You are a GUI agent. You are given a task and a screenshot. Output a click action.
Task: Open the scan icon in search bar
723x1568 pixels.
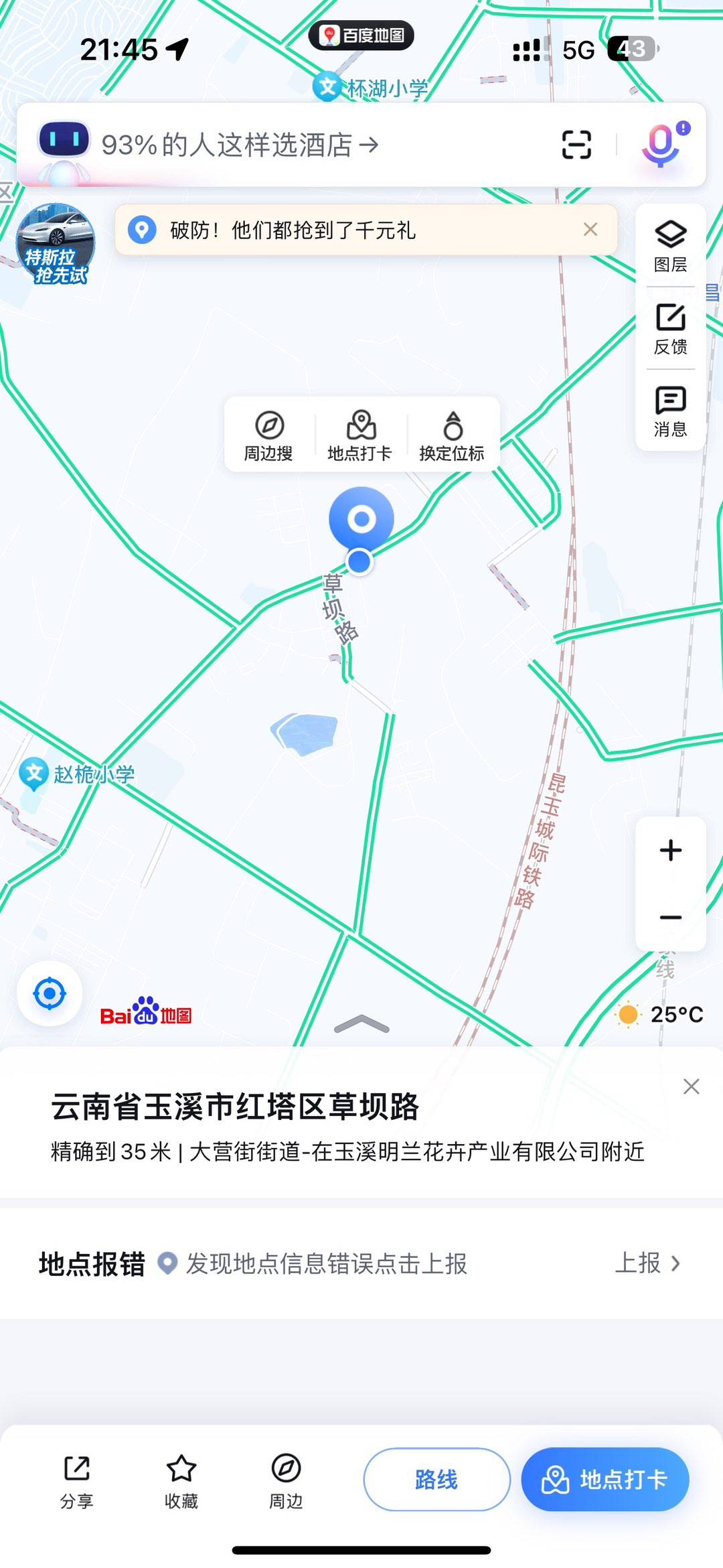(576, 145)
